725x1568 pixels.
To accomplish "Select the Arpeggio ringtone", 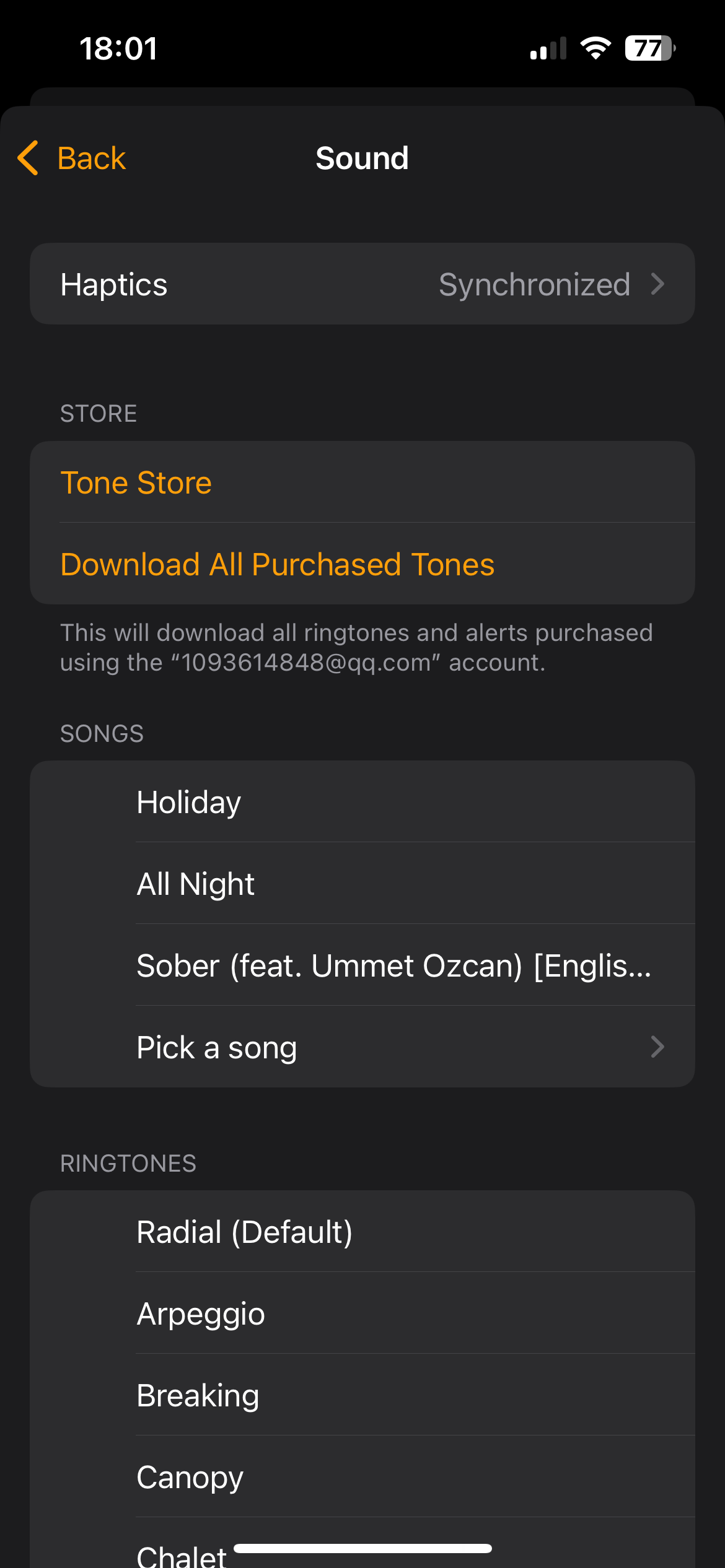I will tap(200, 1313).
